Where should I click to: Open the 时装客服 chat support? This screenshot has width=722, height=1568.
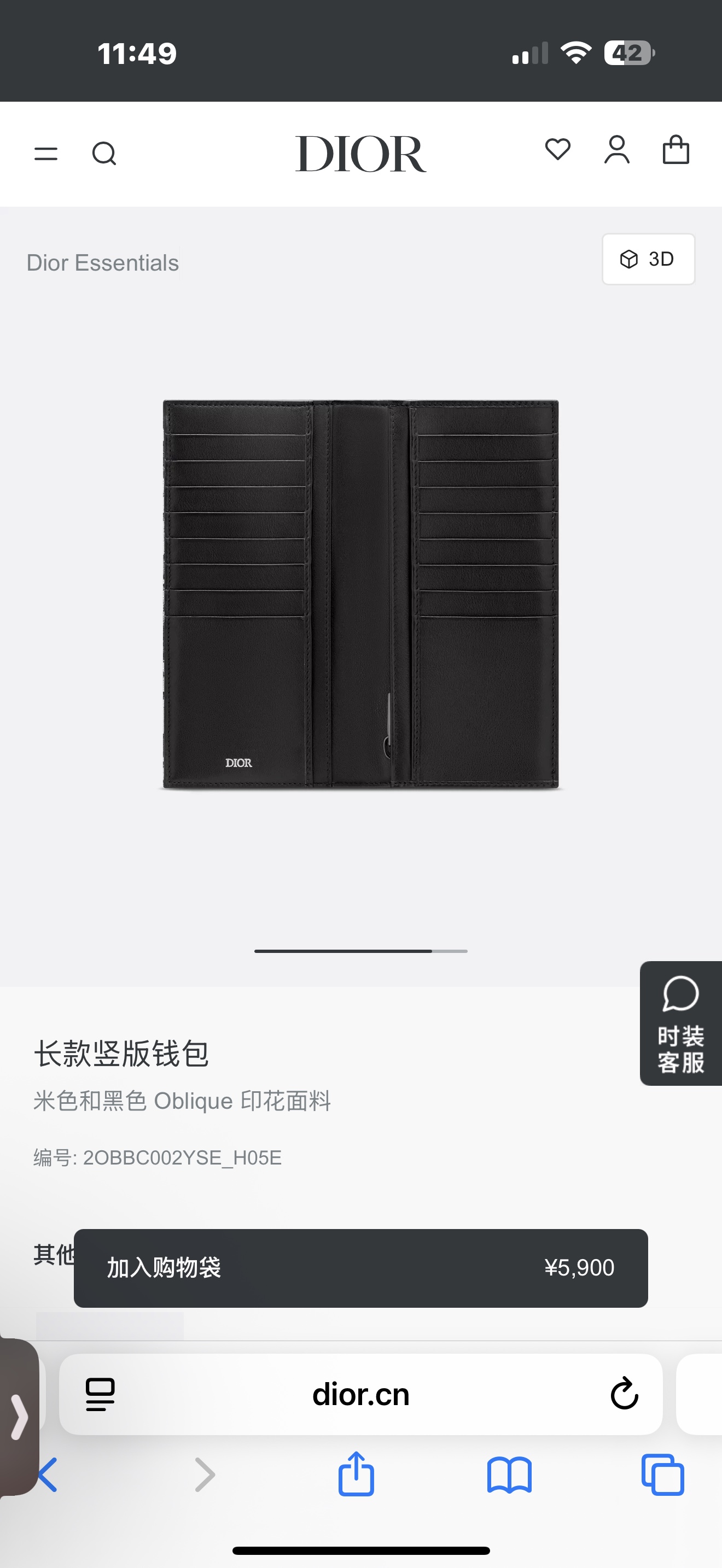(x=680, y=1023)
